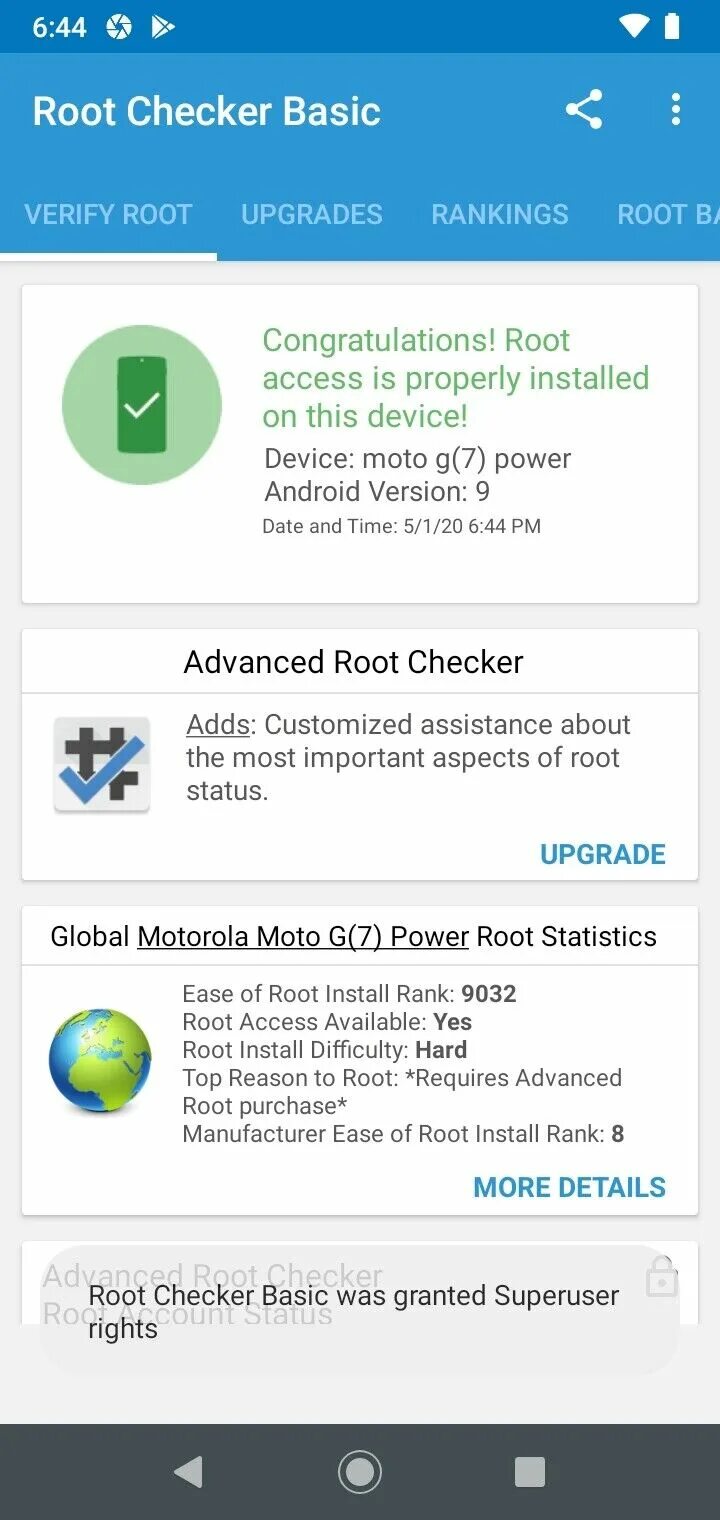Share the root check result
This screenshot has height=1520, width=720.
tap(584, 110)
